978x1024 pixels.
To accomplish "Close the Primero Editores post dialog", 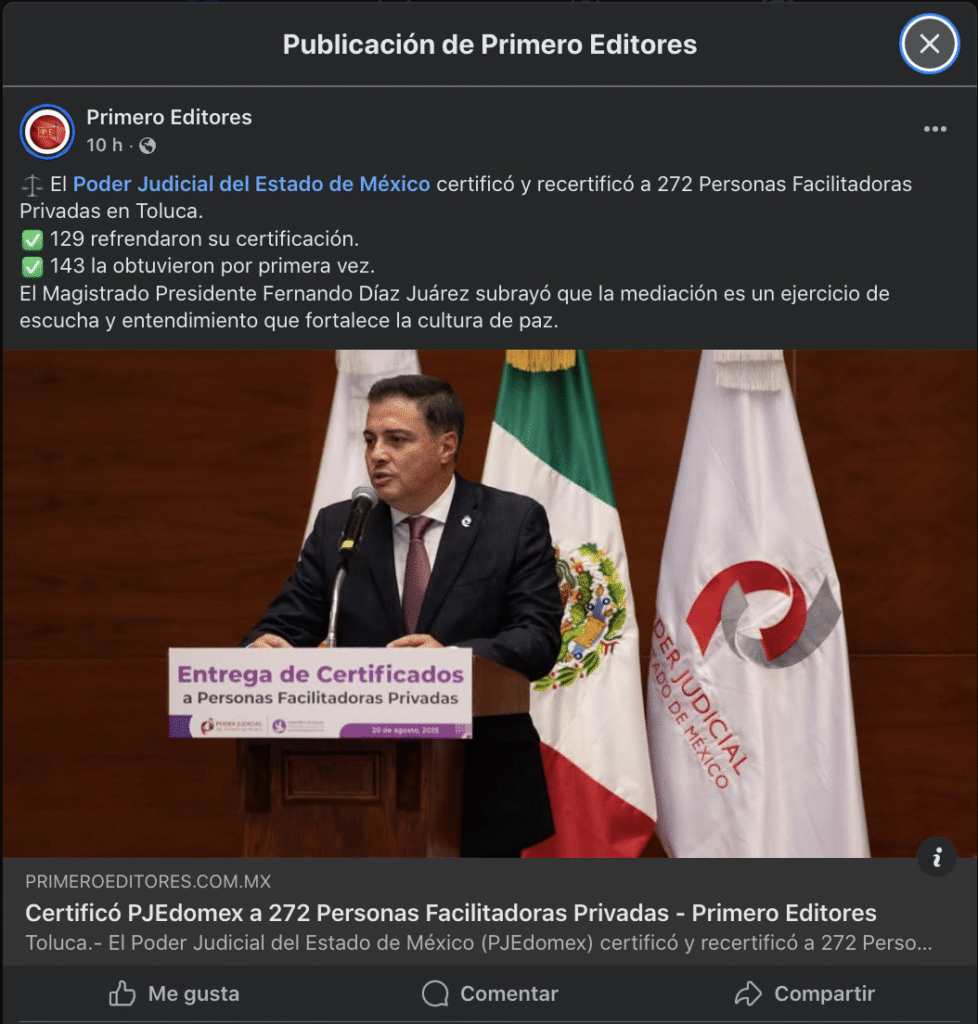I will tap(929, 44).
